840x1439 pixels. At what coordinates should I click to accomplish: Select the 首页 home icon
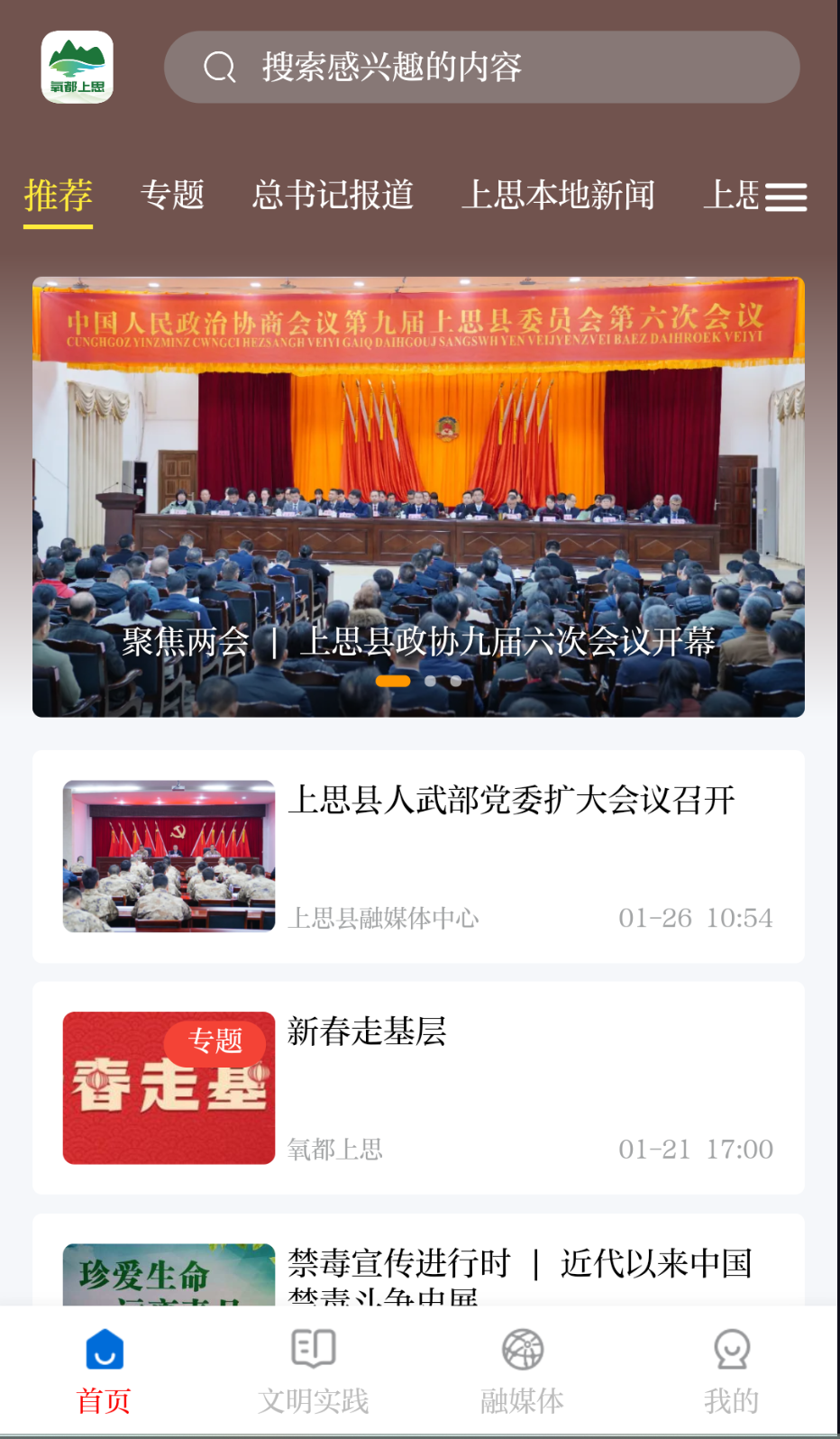[x=104, y=1347]
